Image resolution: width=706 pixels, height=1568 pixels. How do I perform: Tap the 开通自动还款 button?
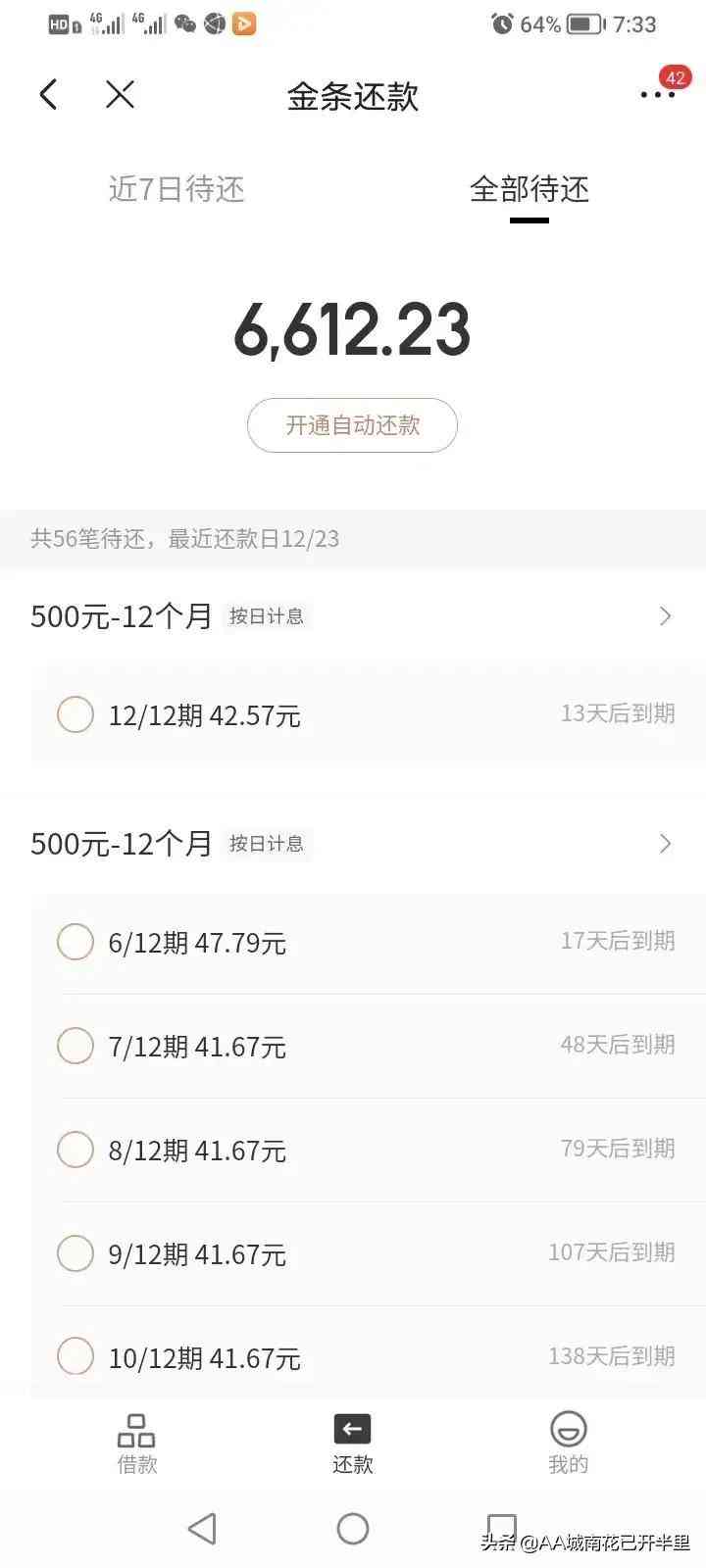pos(353,425)
